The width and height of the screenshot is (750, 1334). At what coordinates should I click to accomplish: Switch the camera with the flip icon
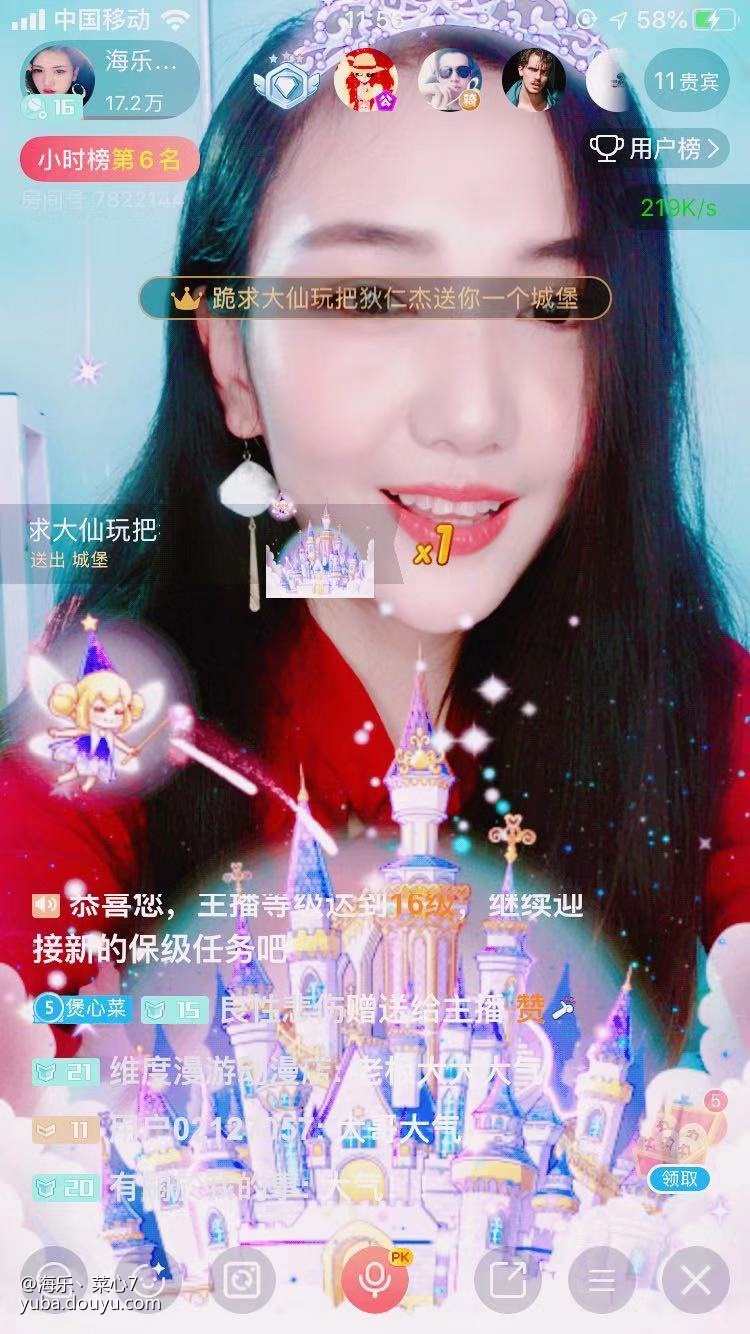[243, 1280]
